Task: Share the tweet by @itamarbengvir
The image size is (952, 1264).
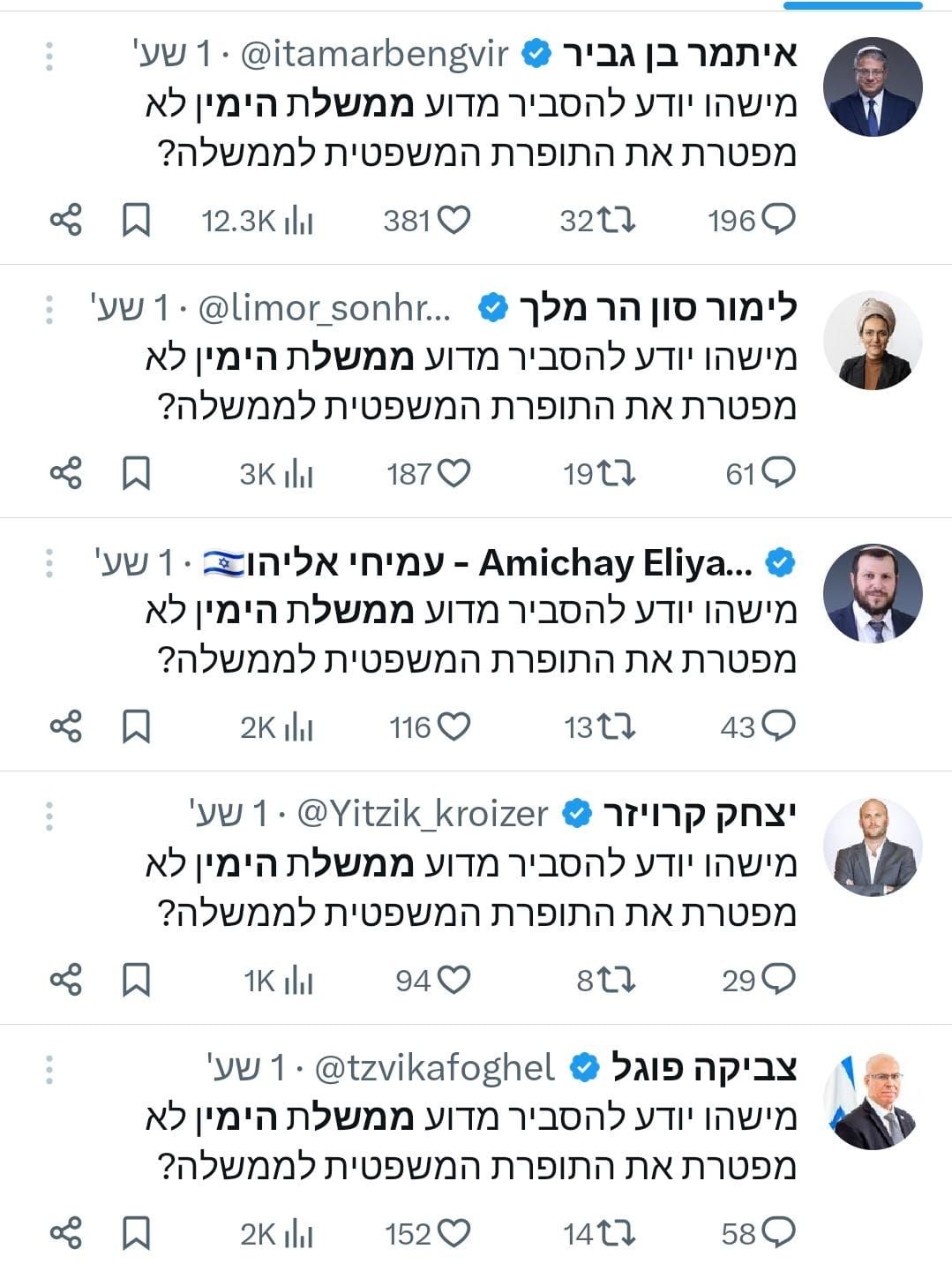Action: click(x=66, y=220)
